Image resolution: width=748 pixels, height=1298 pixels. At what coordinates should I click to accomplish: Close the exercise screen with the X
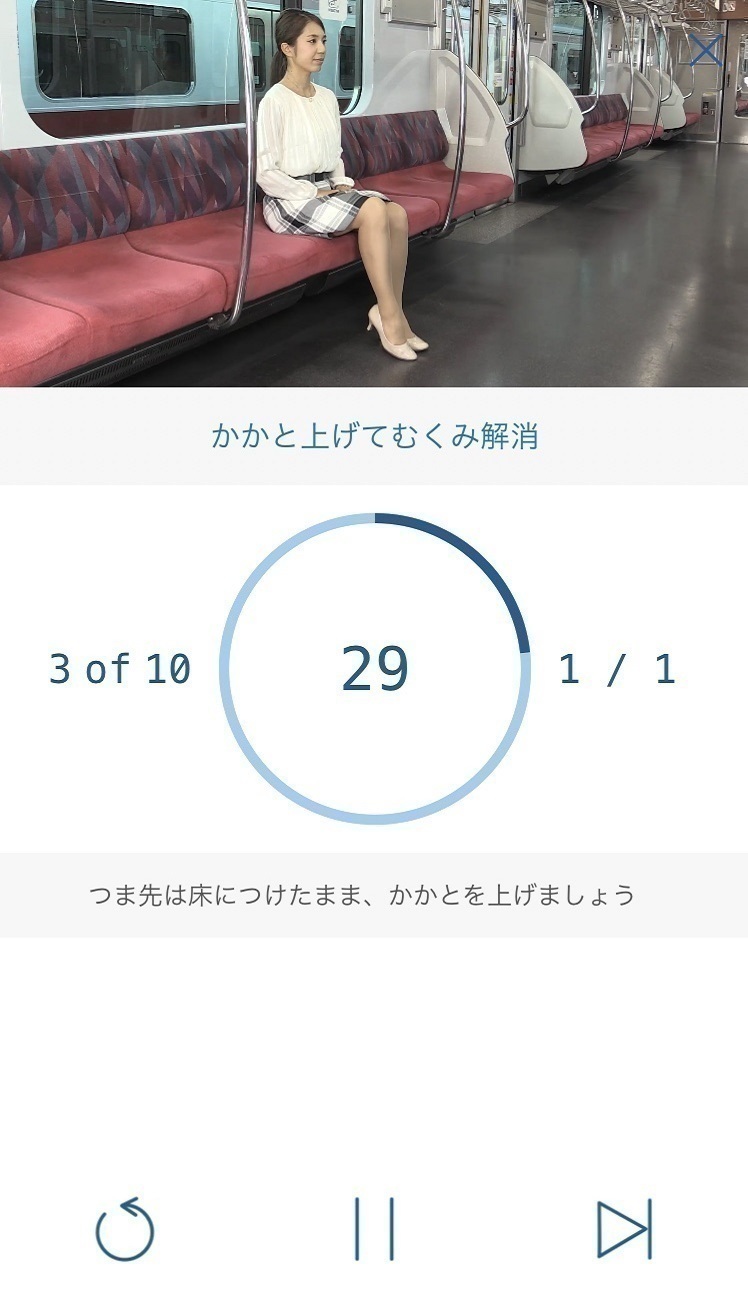[x=706, y=50]
